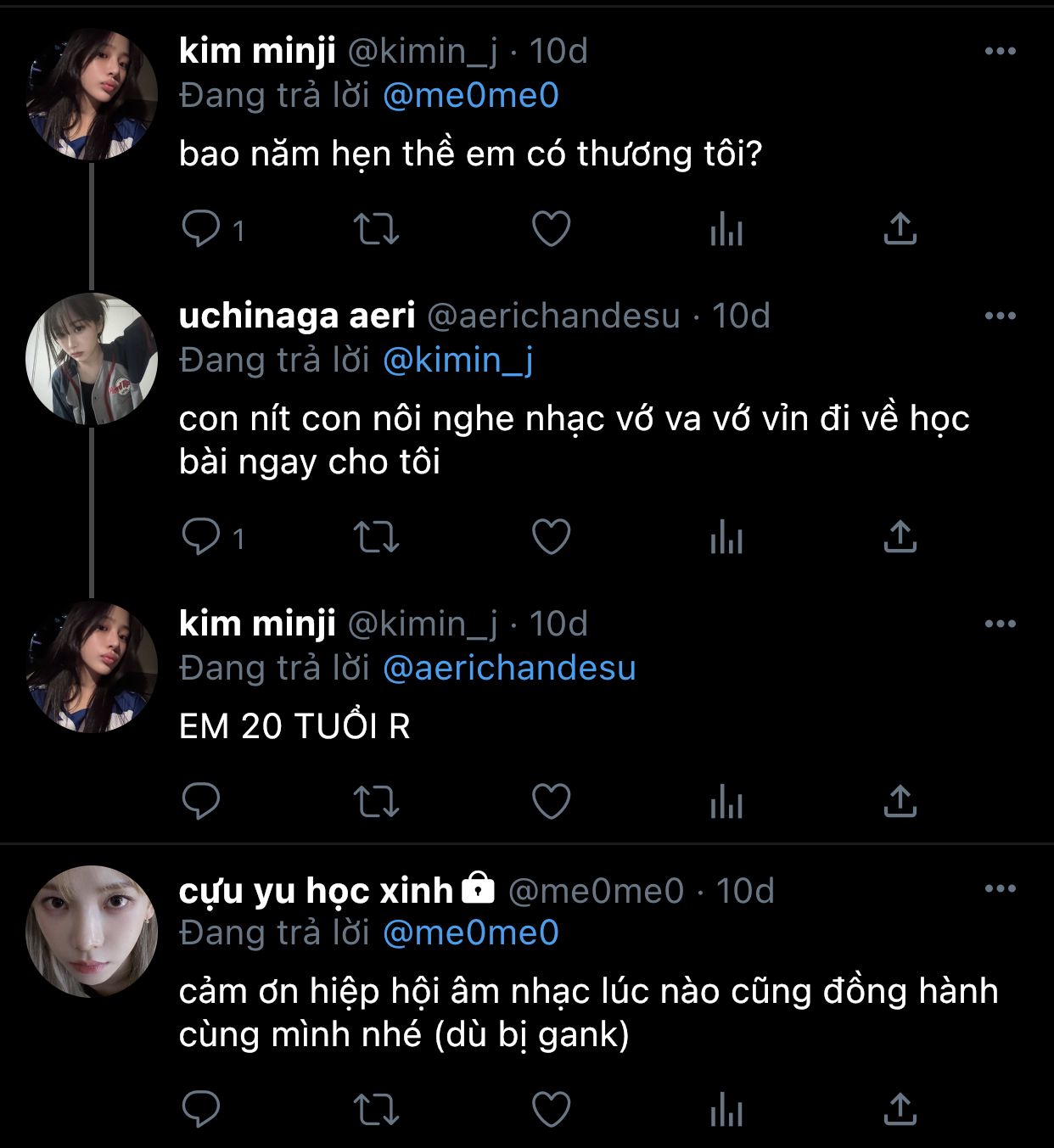The image size is (1054, 1148).
Task: Open more options on cựu yu học xinh's tweet
Action: tap(1000, 888)
